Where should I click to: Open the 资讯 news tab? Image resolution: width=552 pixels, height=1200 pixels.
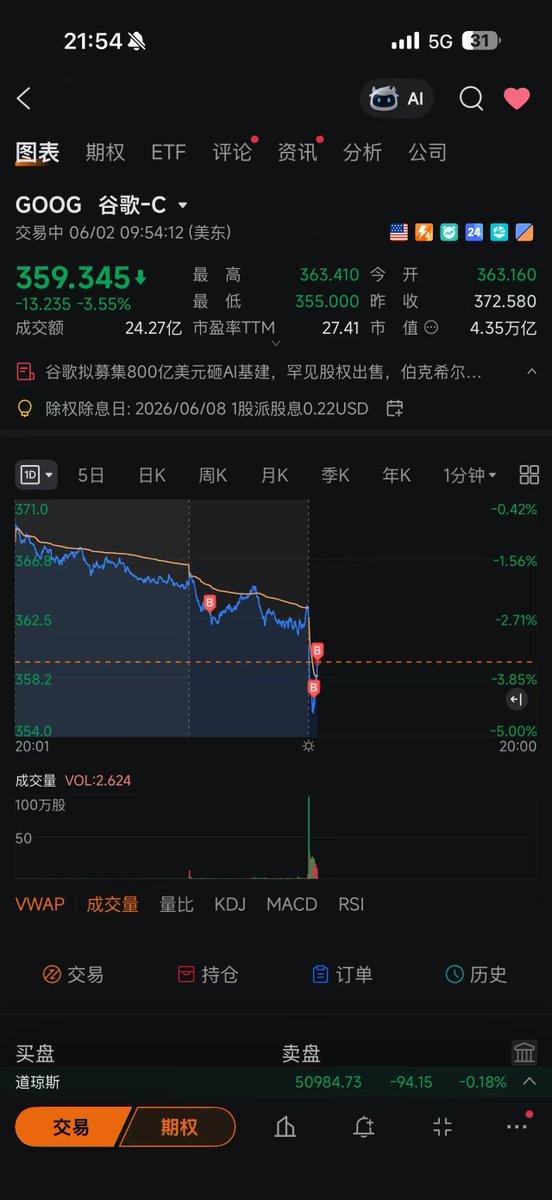(297, 152)
